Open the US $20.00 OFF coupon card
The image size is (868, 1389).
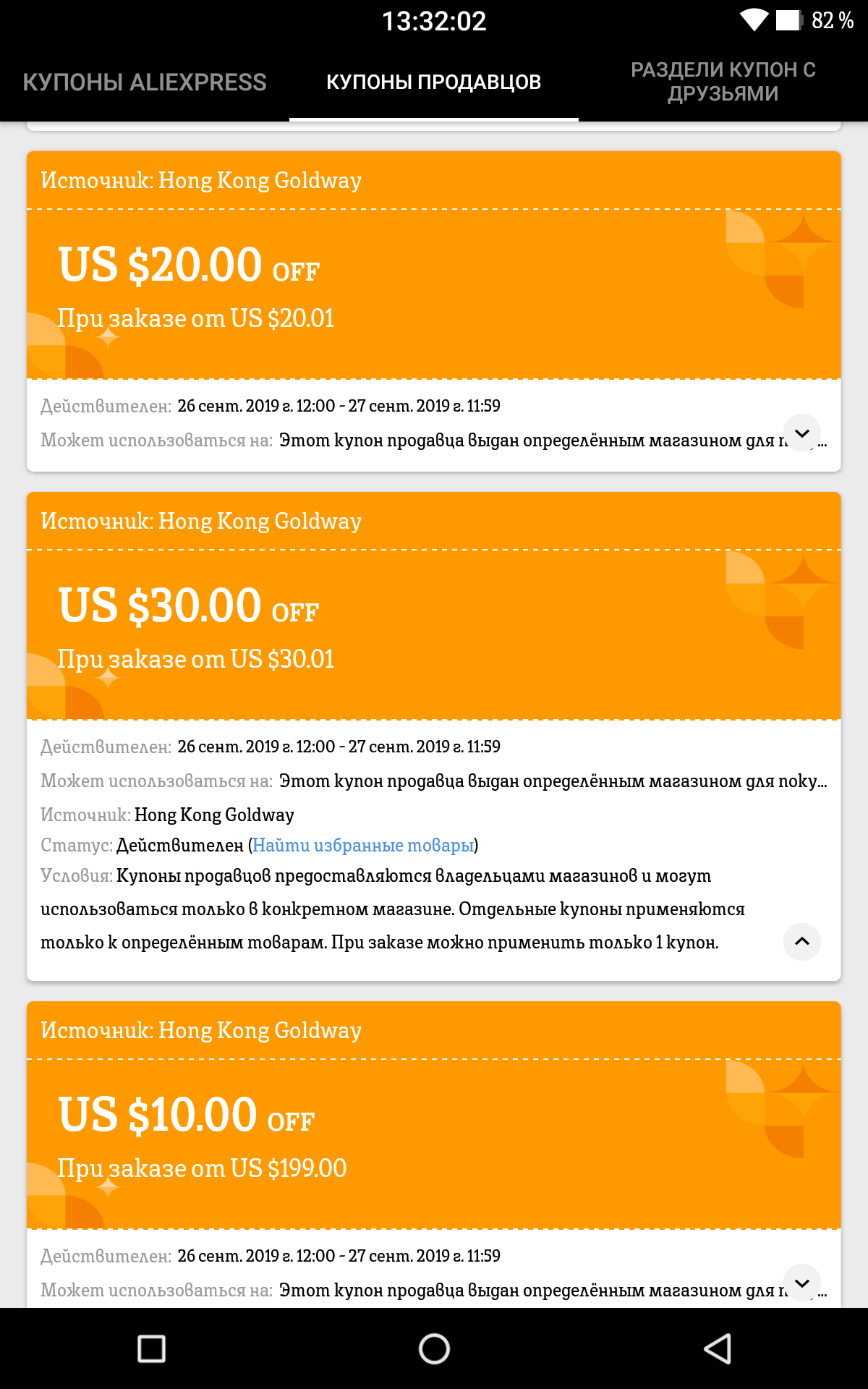point(434,311)
